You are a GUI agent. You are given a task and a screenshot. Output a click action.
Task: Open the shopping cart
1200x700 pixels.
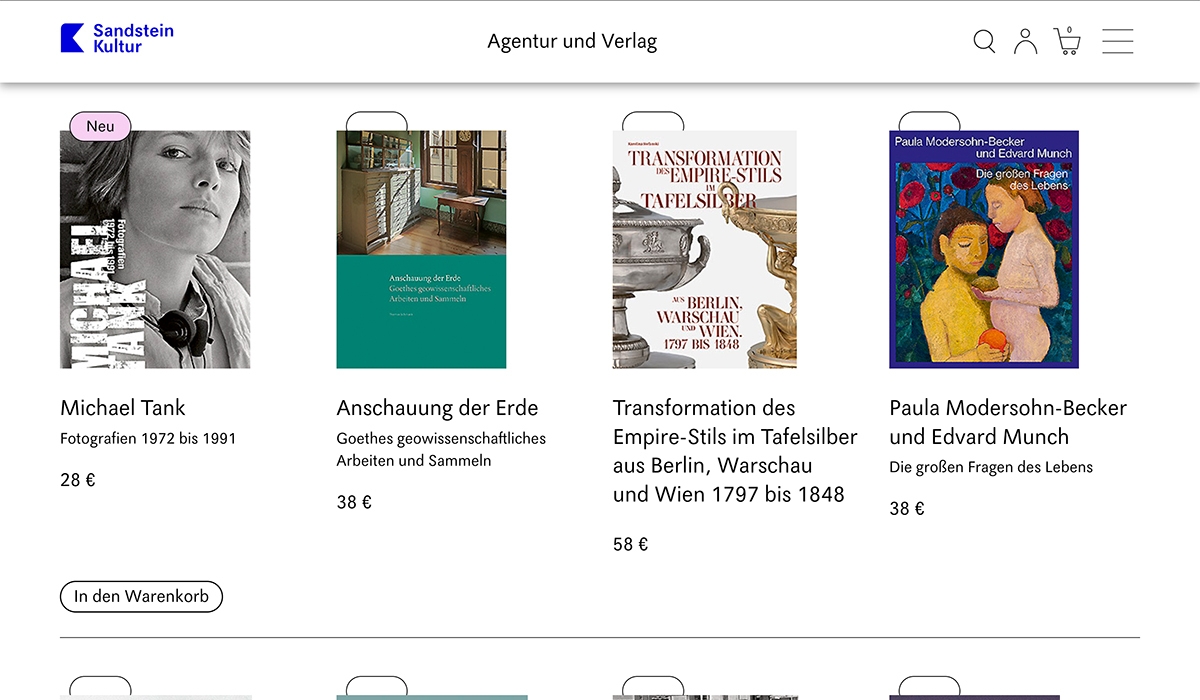pyautogui.click(x=1067, y=42)
